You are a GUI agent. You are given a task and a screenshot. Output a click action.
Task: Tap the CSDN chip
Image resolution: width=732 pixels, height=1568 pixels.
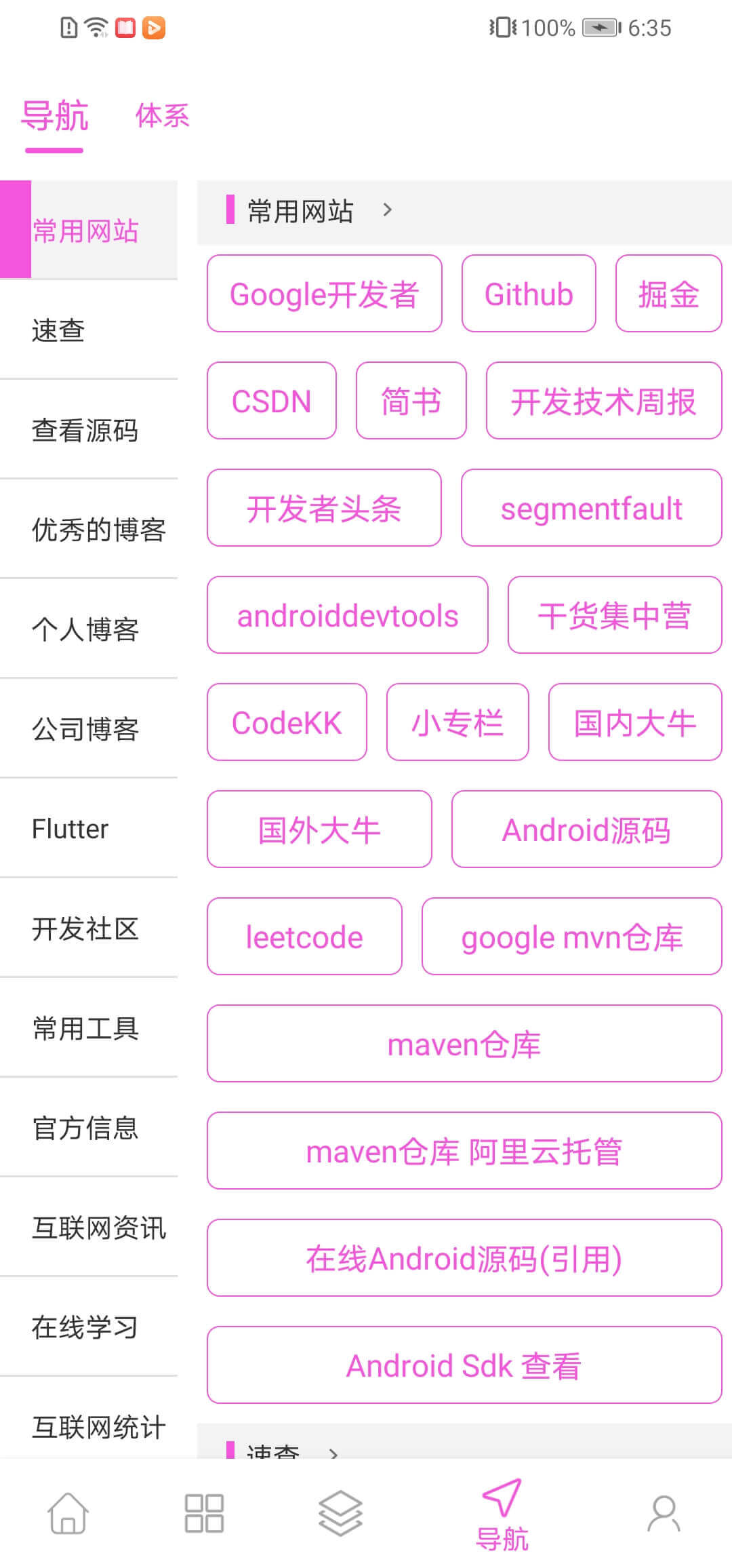271,401
